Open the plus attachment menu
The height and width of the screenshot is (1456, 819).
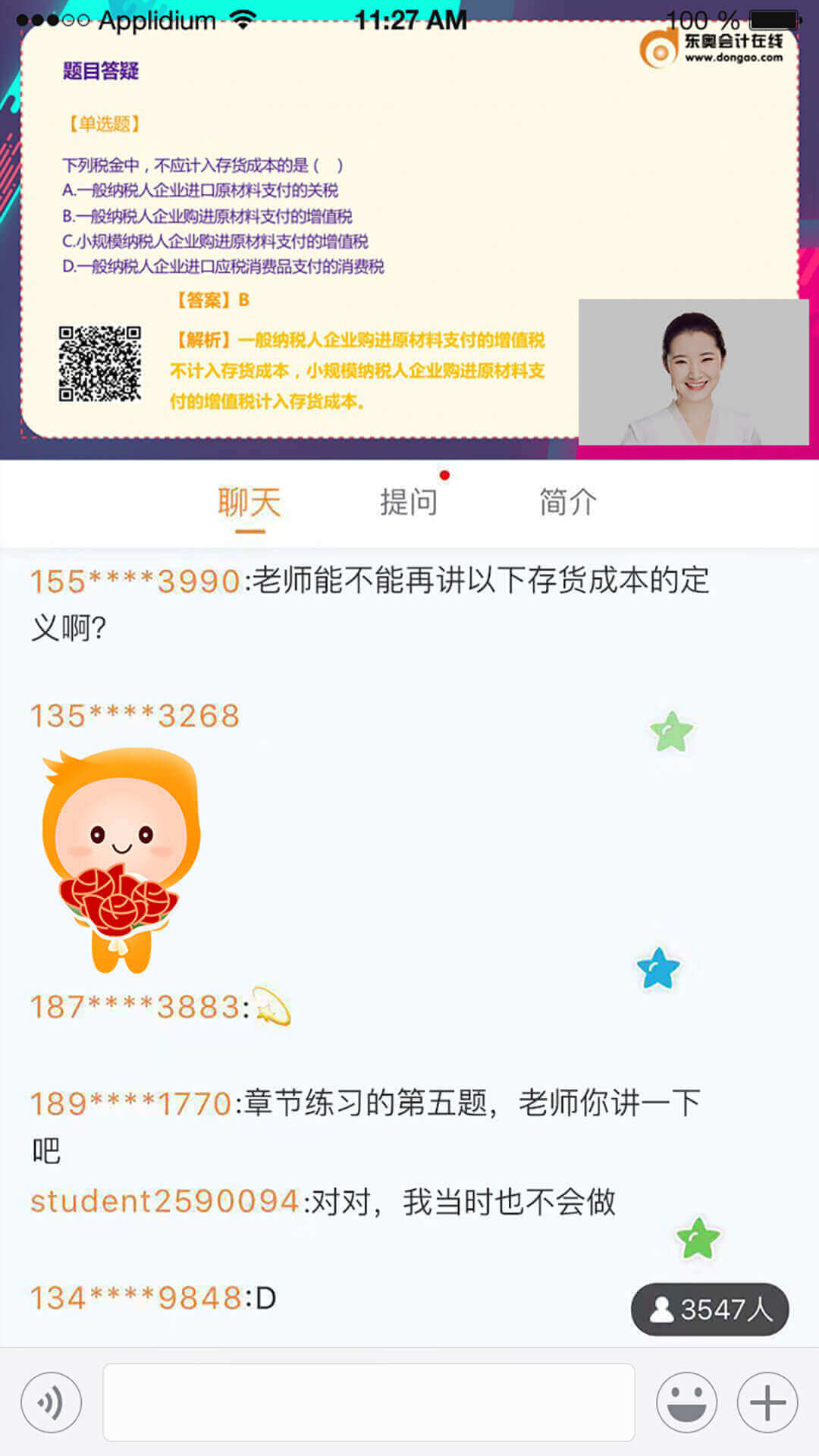point(767,1402)
